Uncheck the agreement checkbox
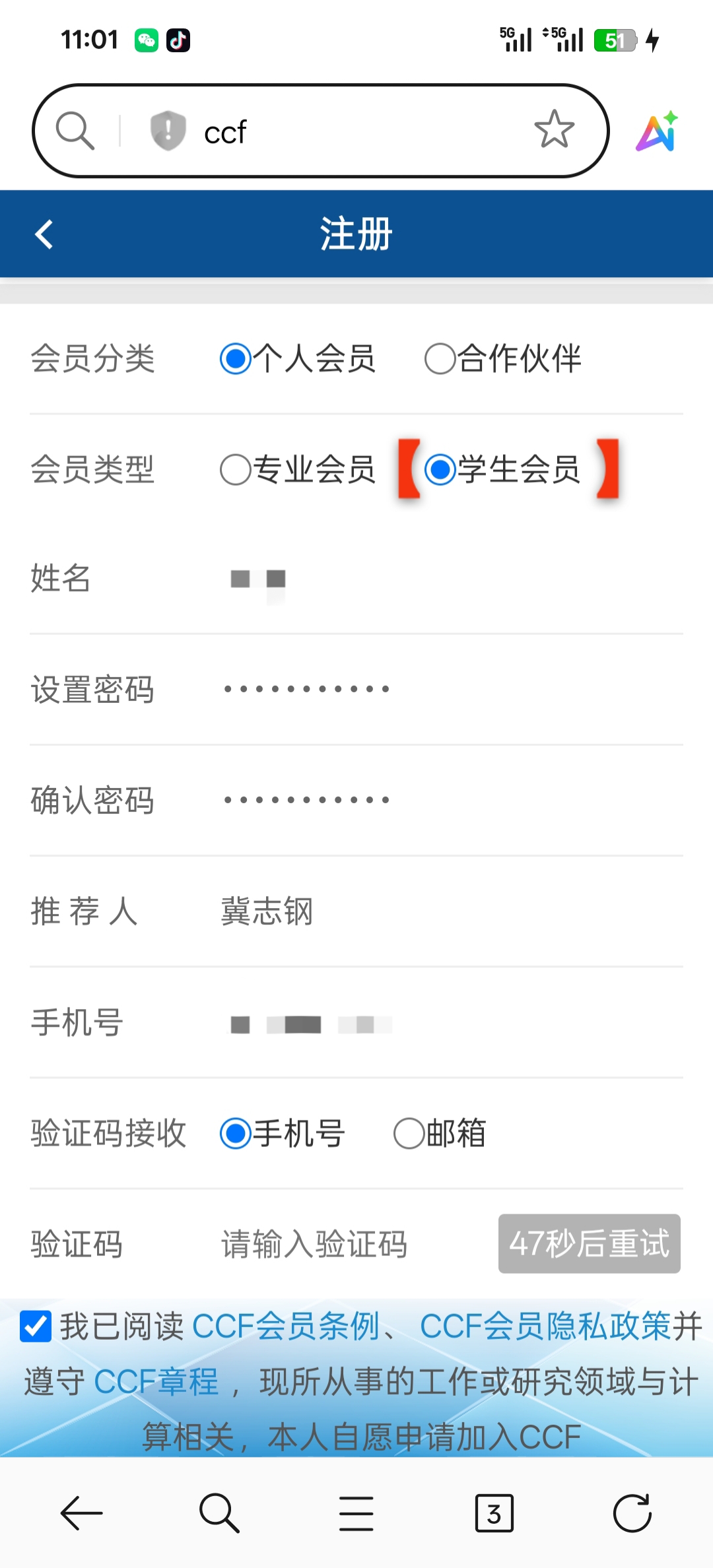The image size is (713, 1568). point(36,1326)
